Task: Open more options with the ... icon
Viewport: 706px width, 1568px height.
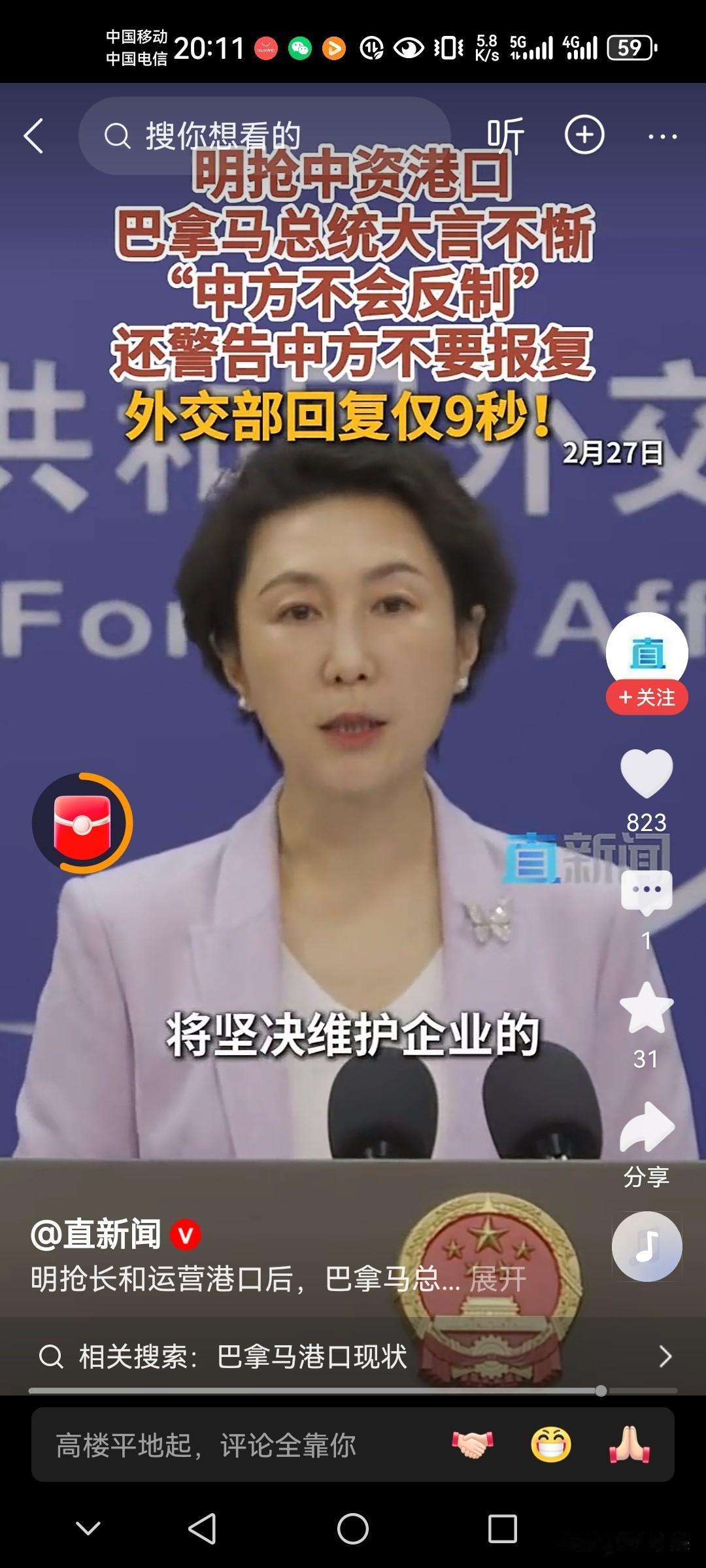Action: click(662, 136)
